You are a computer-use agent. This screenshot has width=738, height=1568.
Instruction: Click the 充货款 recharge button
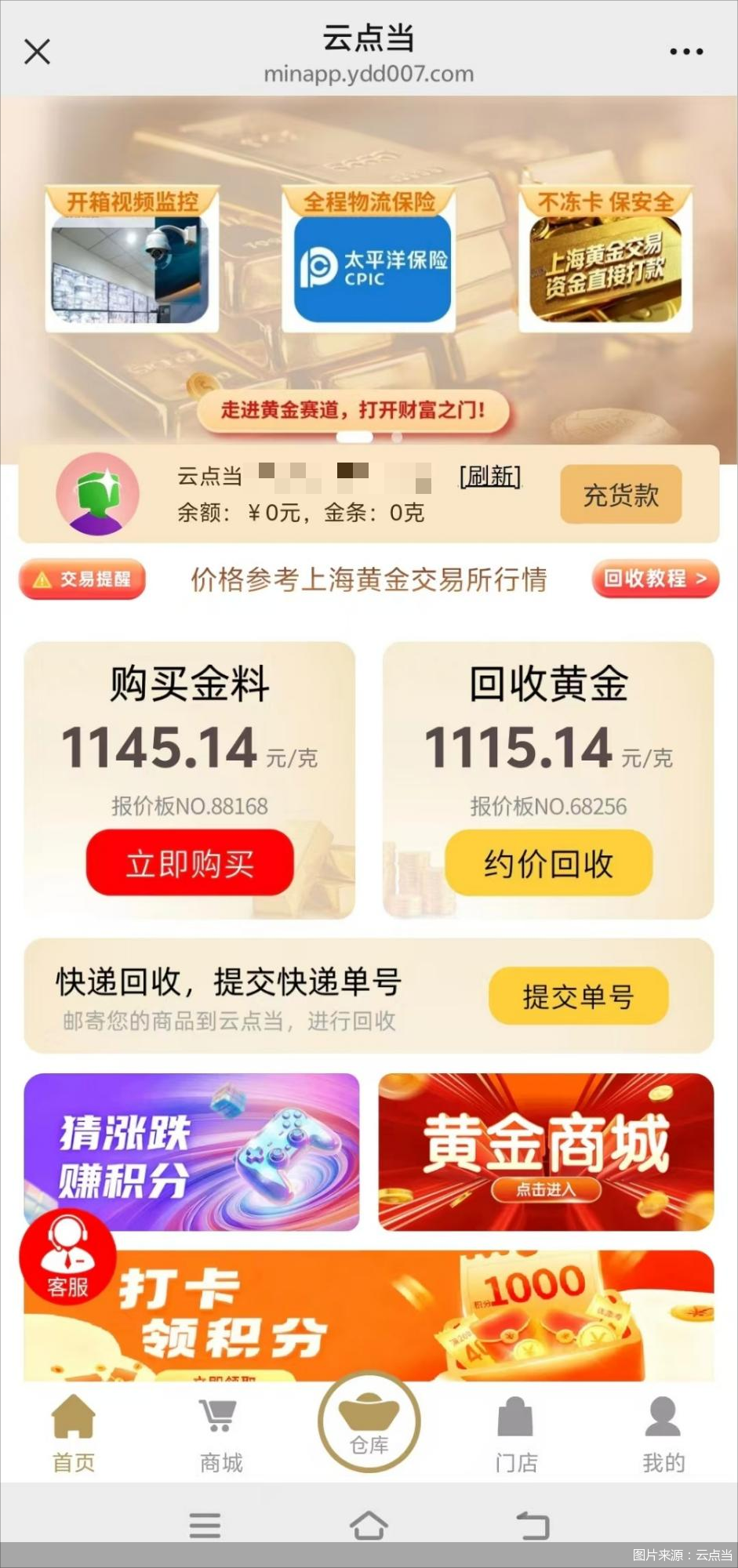(x=620, y=494)
